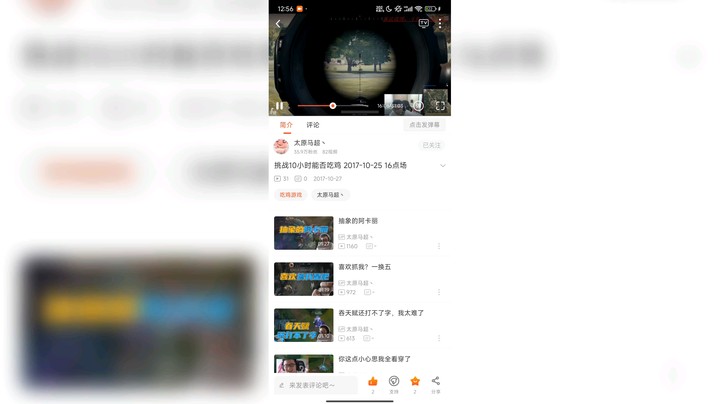Open the 吃鸡游戏 tag chip
Viewport: 720px width, 404px height.
point(291,195)
